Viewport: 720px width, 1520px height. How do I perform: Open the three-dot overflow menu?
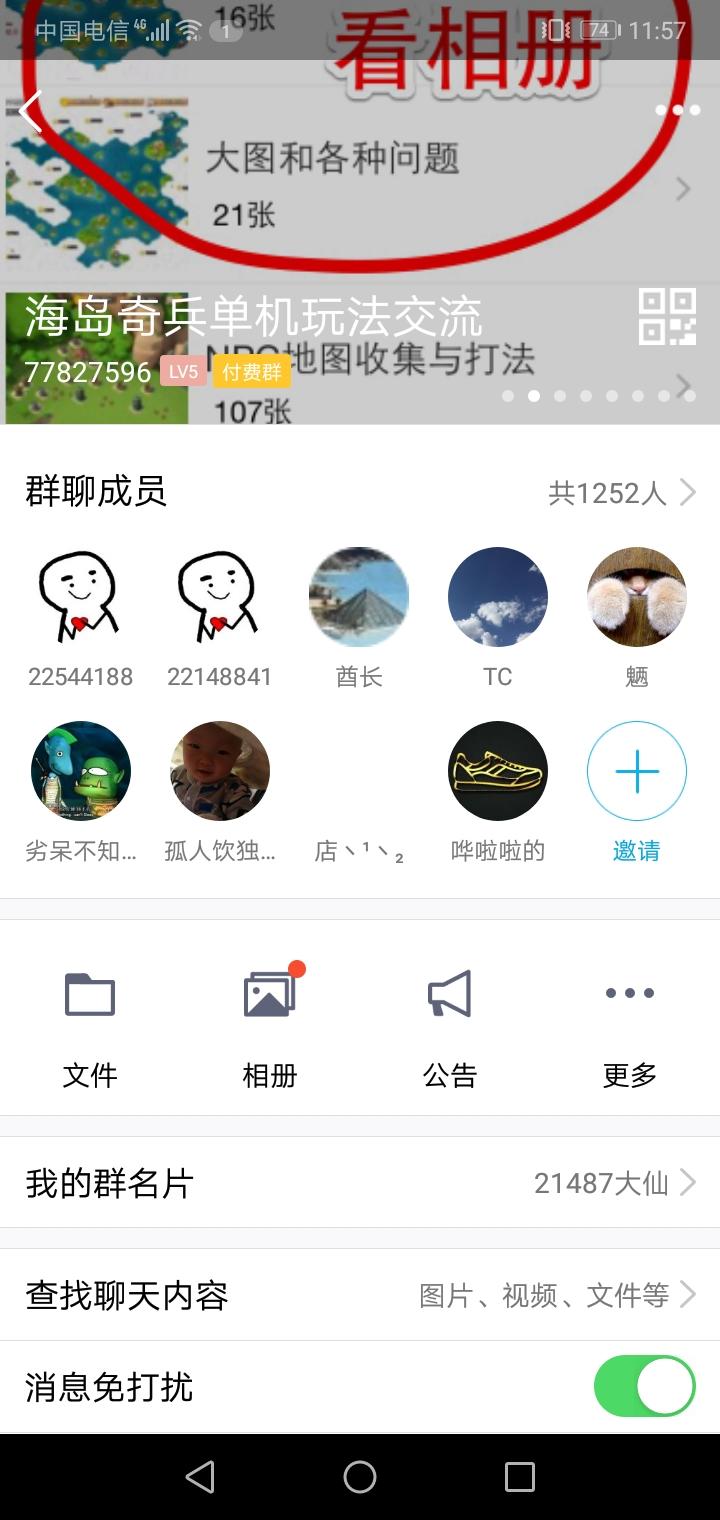(x=678, y=110)
